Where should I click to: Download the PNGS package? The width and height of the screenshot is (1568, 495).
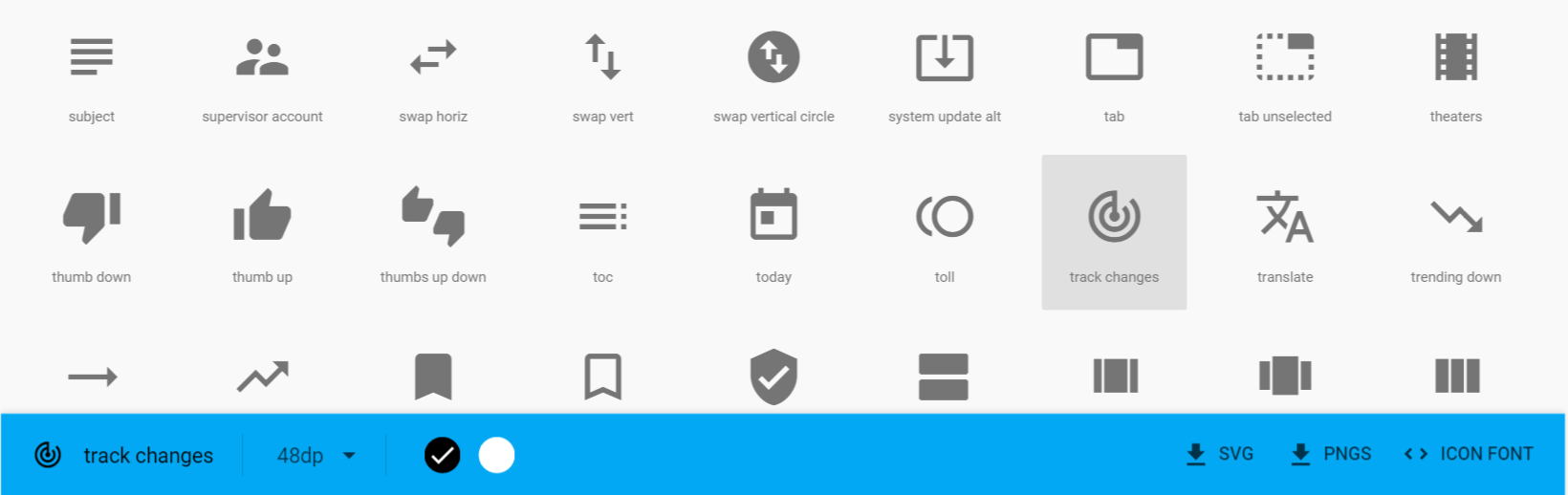[x=1331, y=454]
